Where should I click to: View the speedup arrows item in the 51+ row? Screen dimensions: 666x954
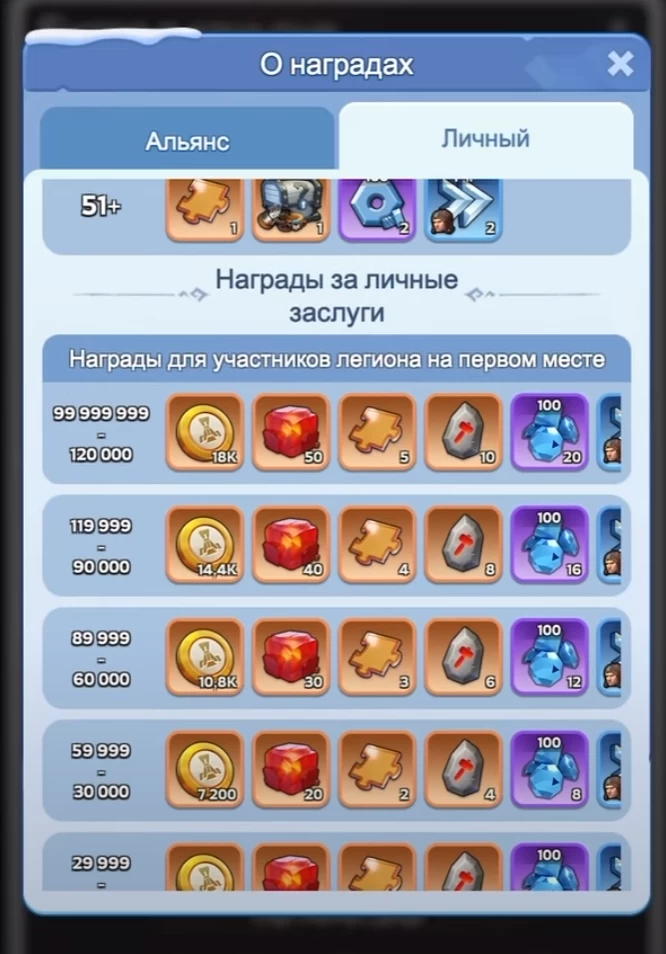(x=463, y=208)
